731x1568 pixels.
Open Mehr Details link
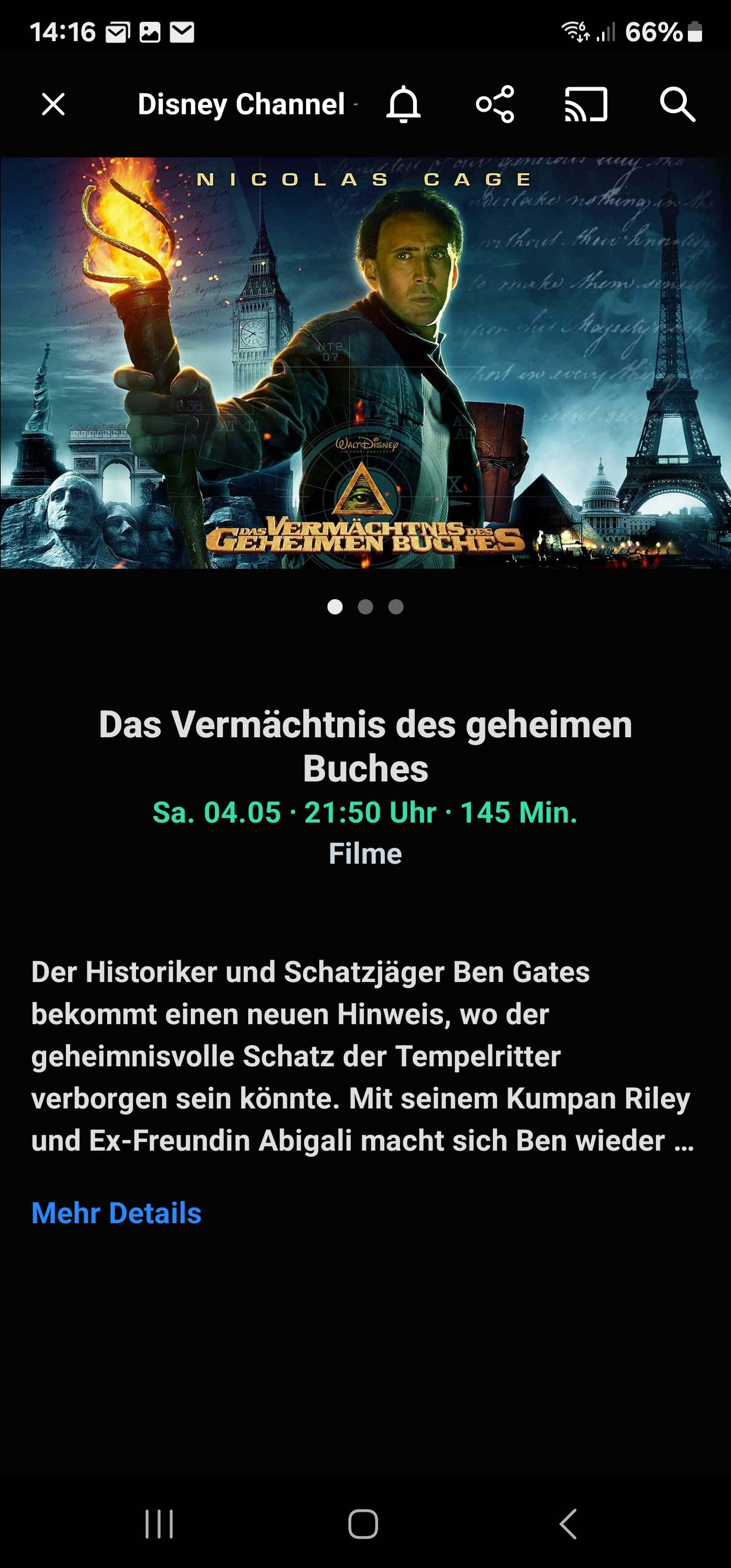[x=116, y=1213]
